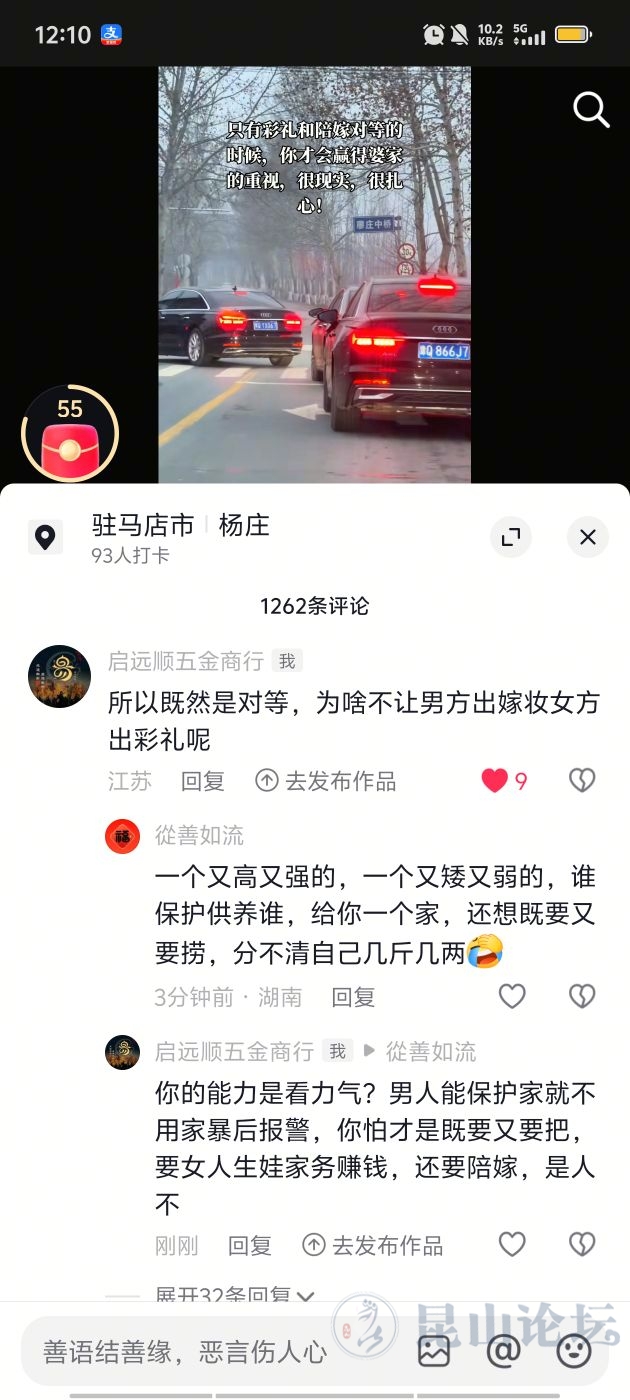
Task: Attach an image to the comment
Action: pos(434,1351)
